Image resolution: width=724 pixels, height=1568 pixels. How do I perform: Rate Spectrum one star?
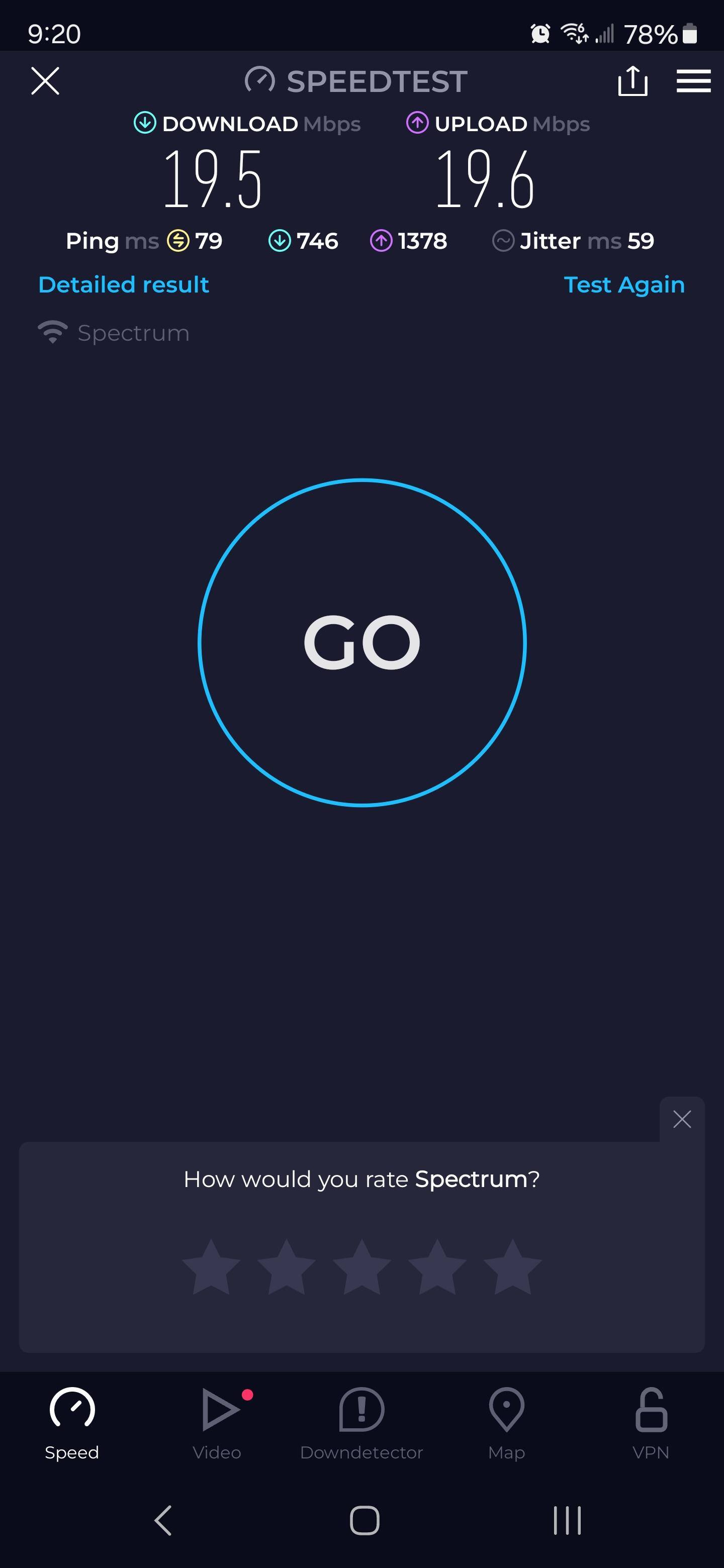point(211,1267)
